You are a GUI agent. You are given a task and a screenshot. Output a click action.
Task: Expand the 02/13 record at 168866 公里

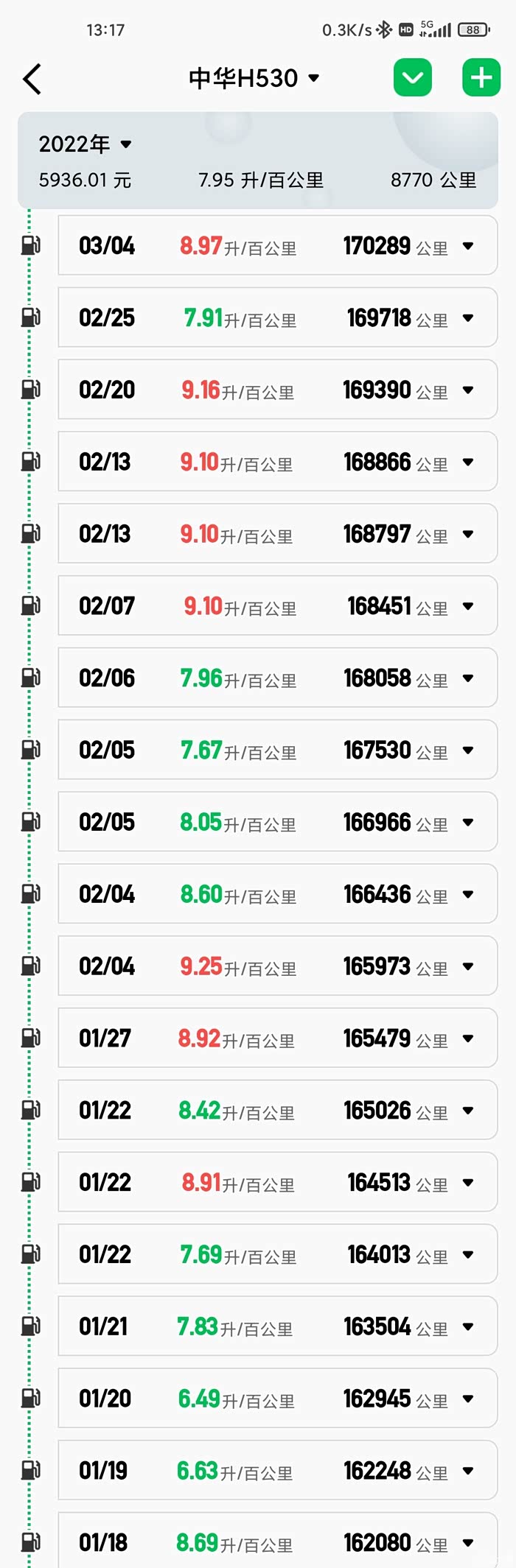point(468,463)
